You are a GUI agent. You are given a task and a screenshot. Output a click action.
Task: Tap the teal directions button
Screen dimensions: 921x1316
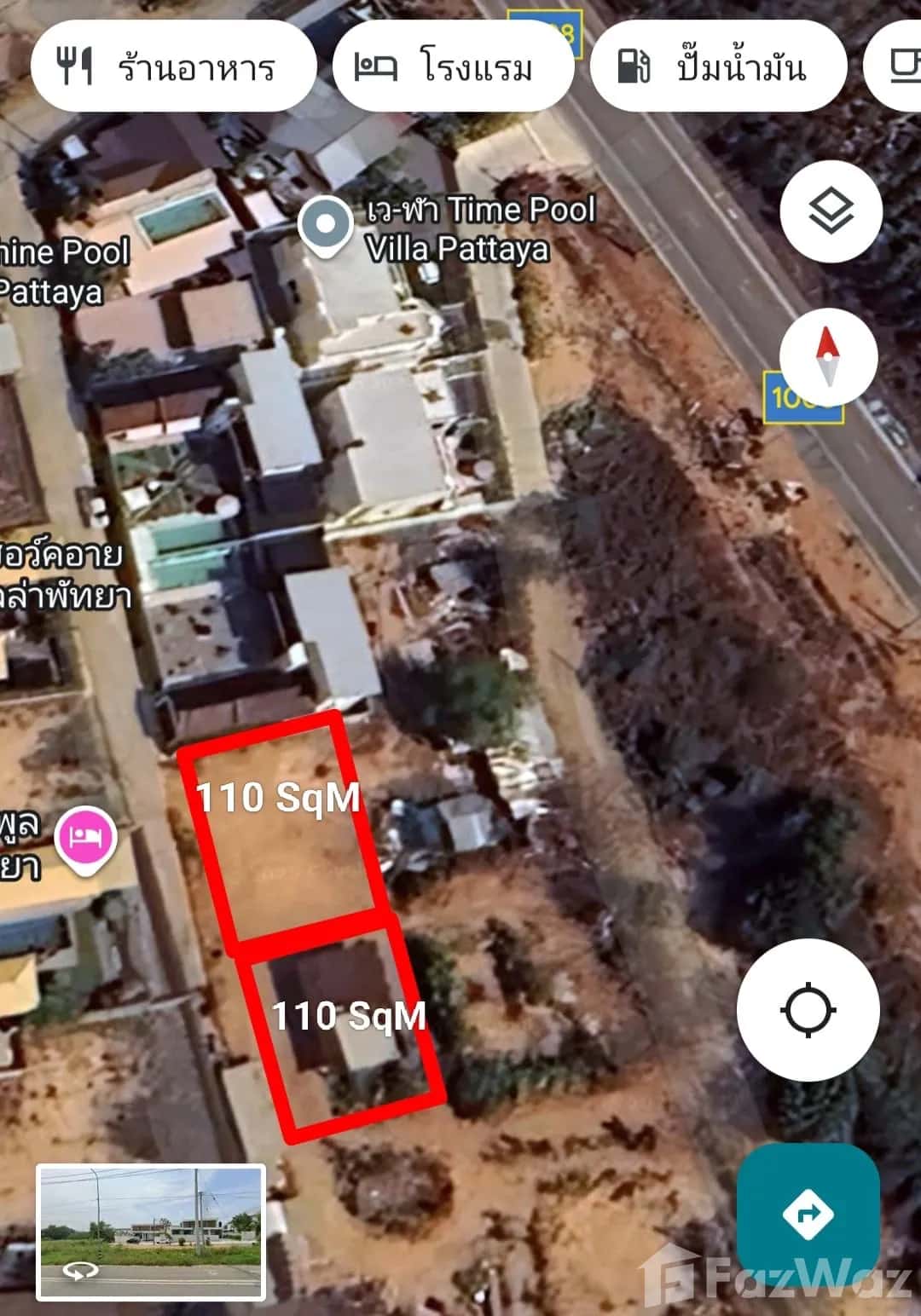(x=807, y=1215)
